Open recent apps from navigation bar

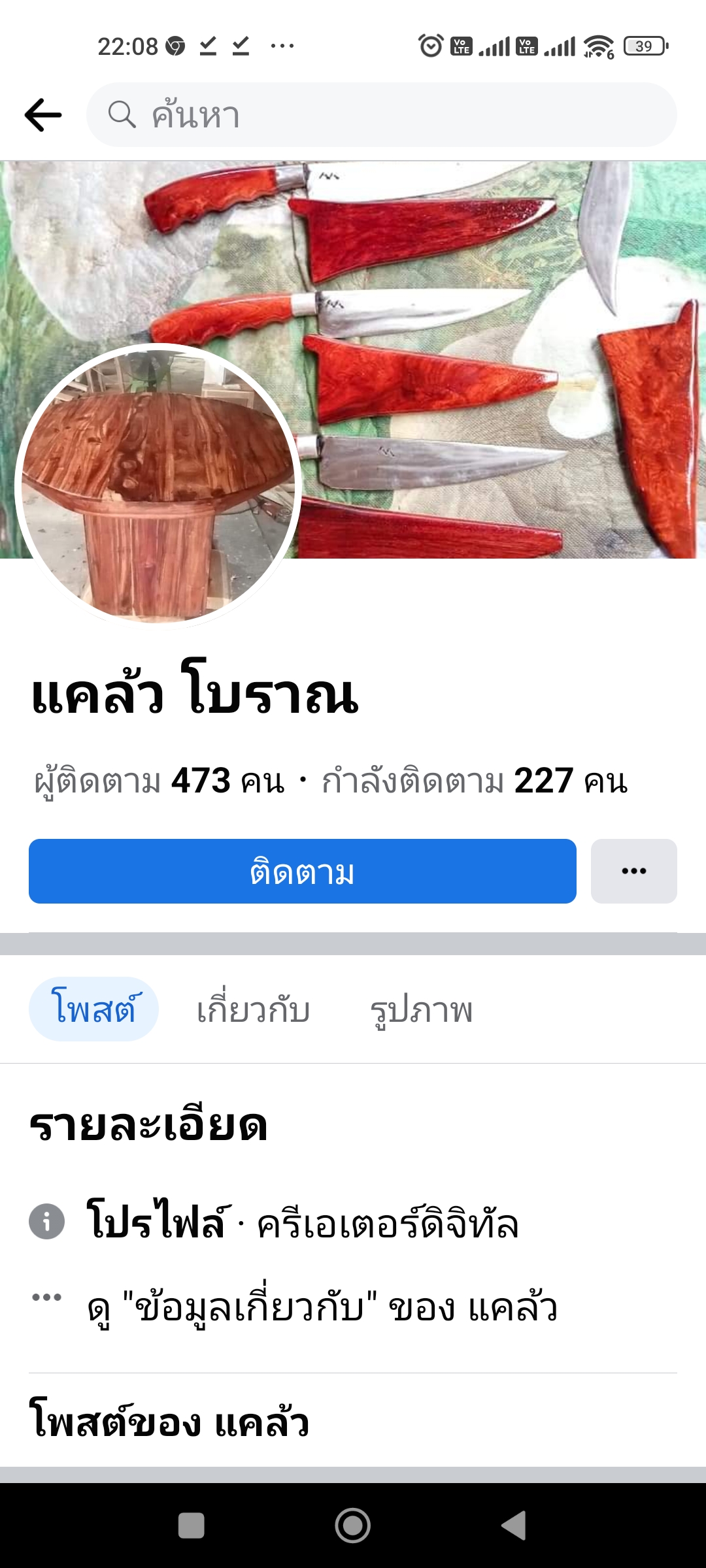point(191,1526)
